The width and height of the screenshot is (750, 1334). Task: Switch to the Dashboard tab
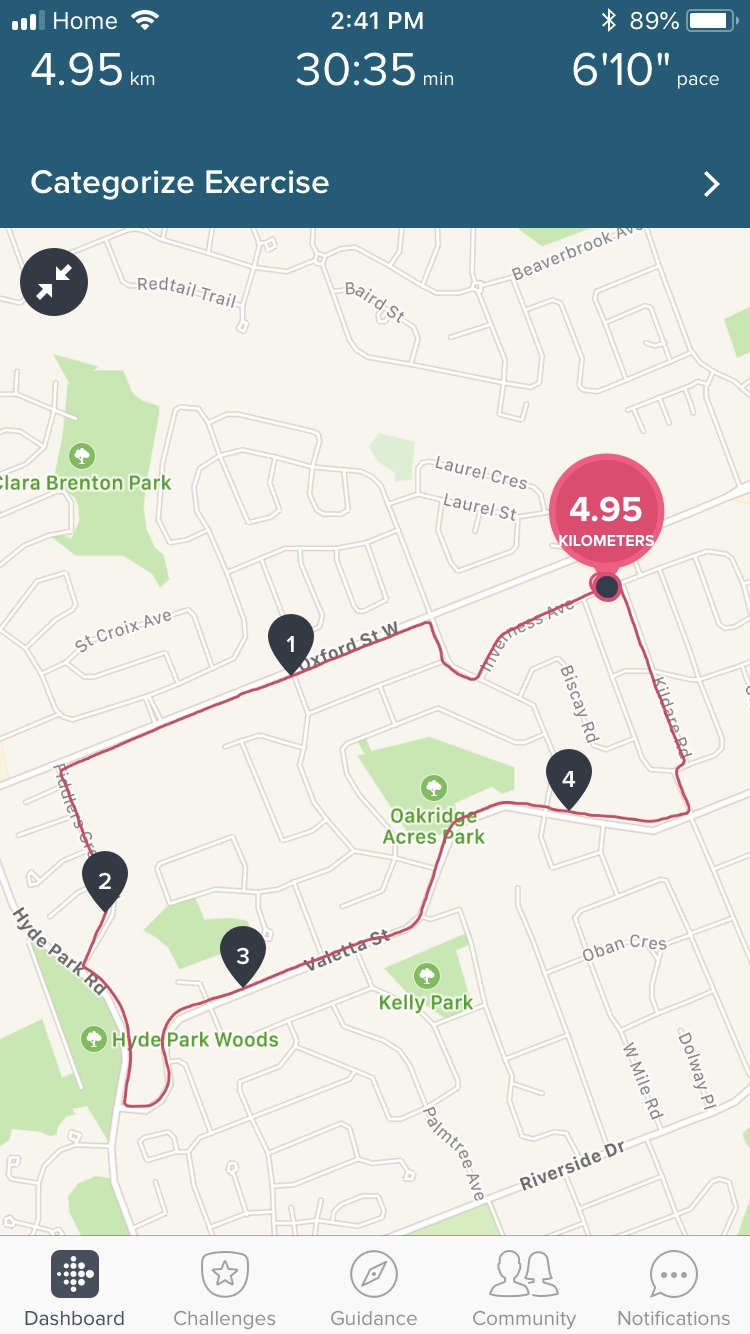click(75, 1289)
